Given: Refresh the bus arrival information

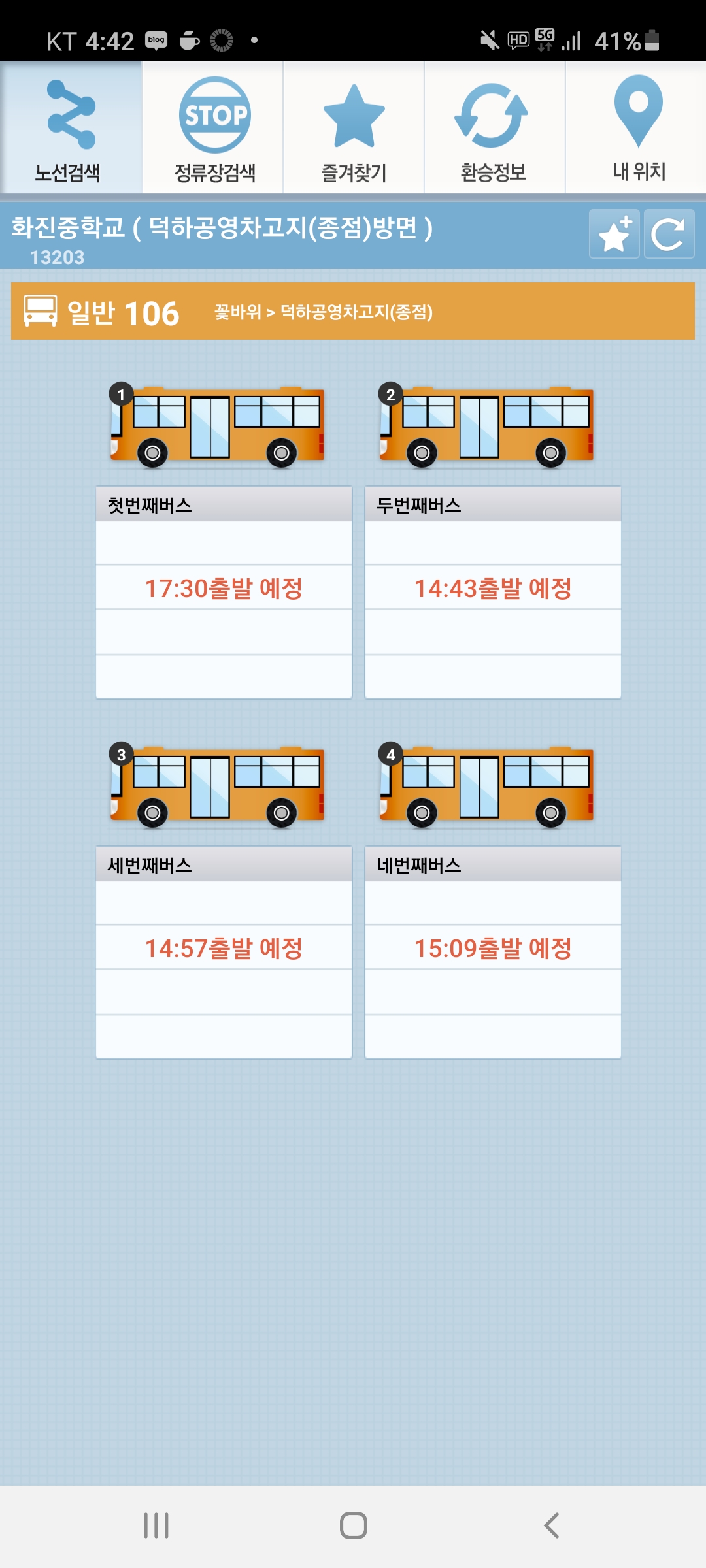Looking at the screenshot, I should click(x=668, y=235).
